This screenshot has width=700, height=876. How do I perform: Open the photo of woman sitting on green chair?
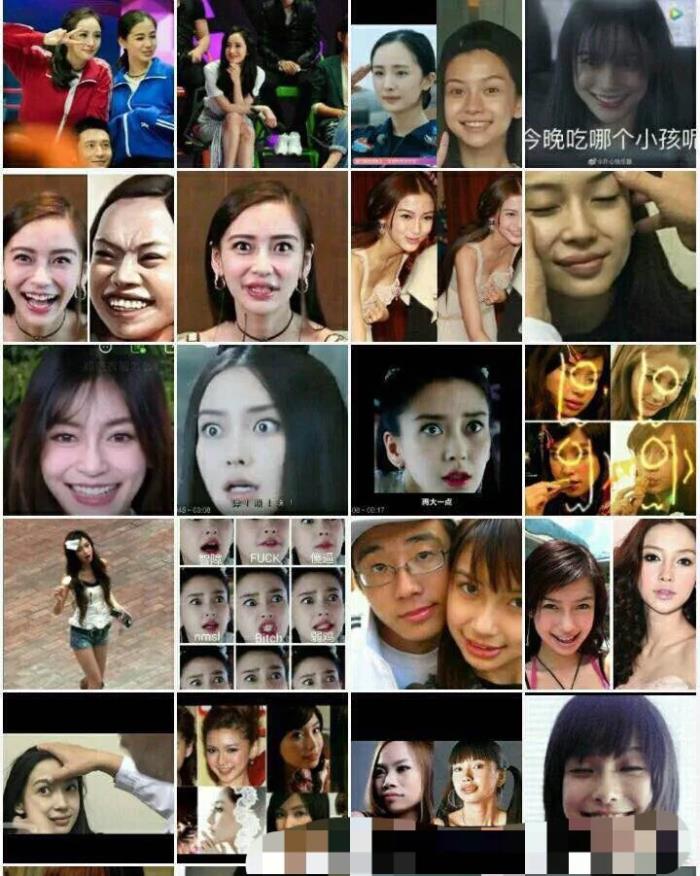(x=262, y=83)
